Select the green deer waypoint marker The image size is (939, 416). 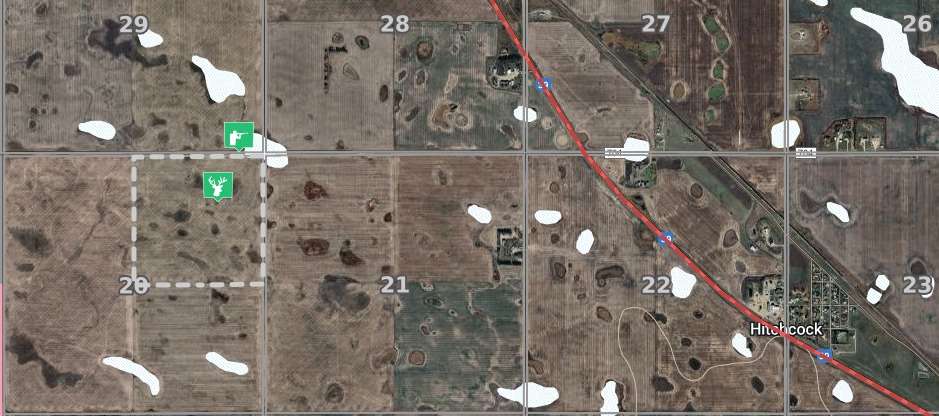218,186
